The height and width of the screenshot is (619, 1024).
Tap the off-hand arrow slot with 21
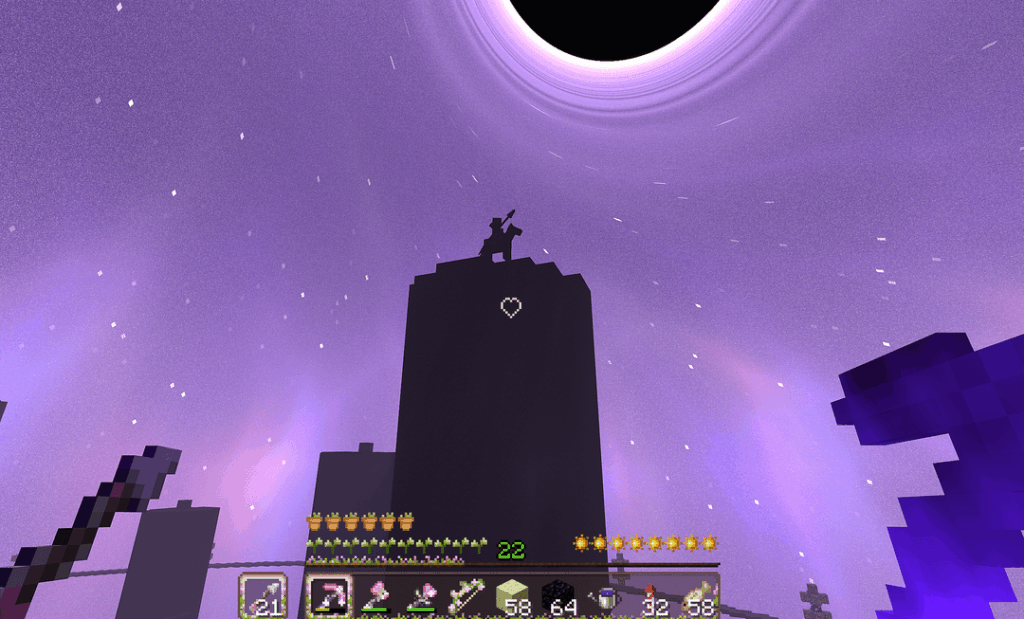[262, 597]
